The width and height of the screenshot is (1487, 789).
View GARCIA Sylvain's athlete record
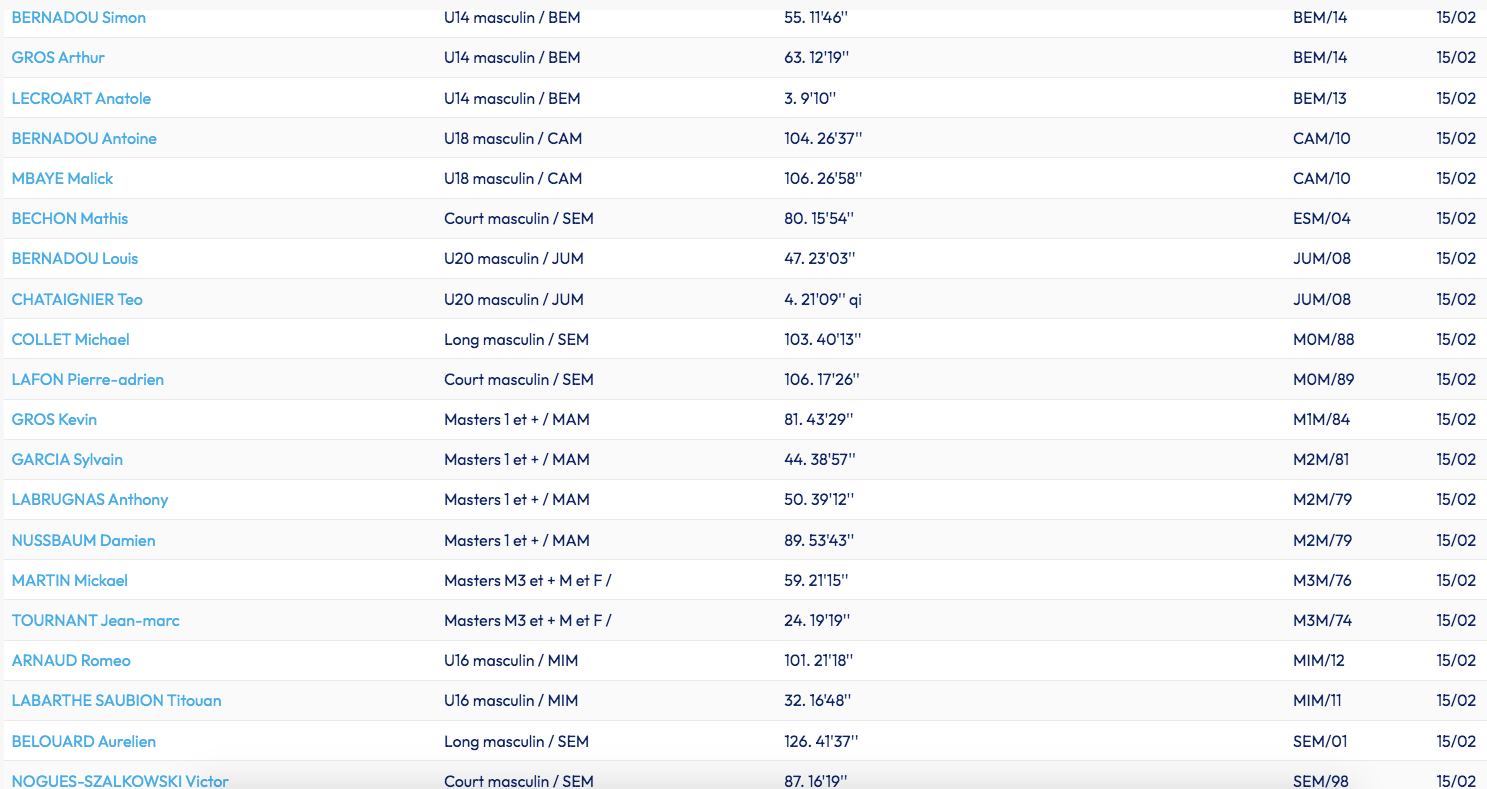tap(67, 459)
